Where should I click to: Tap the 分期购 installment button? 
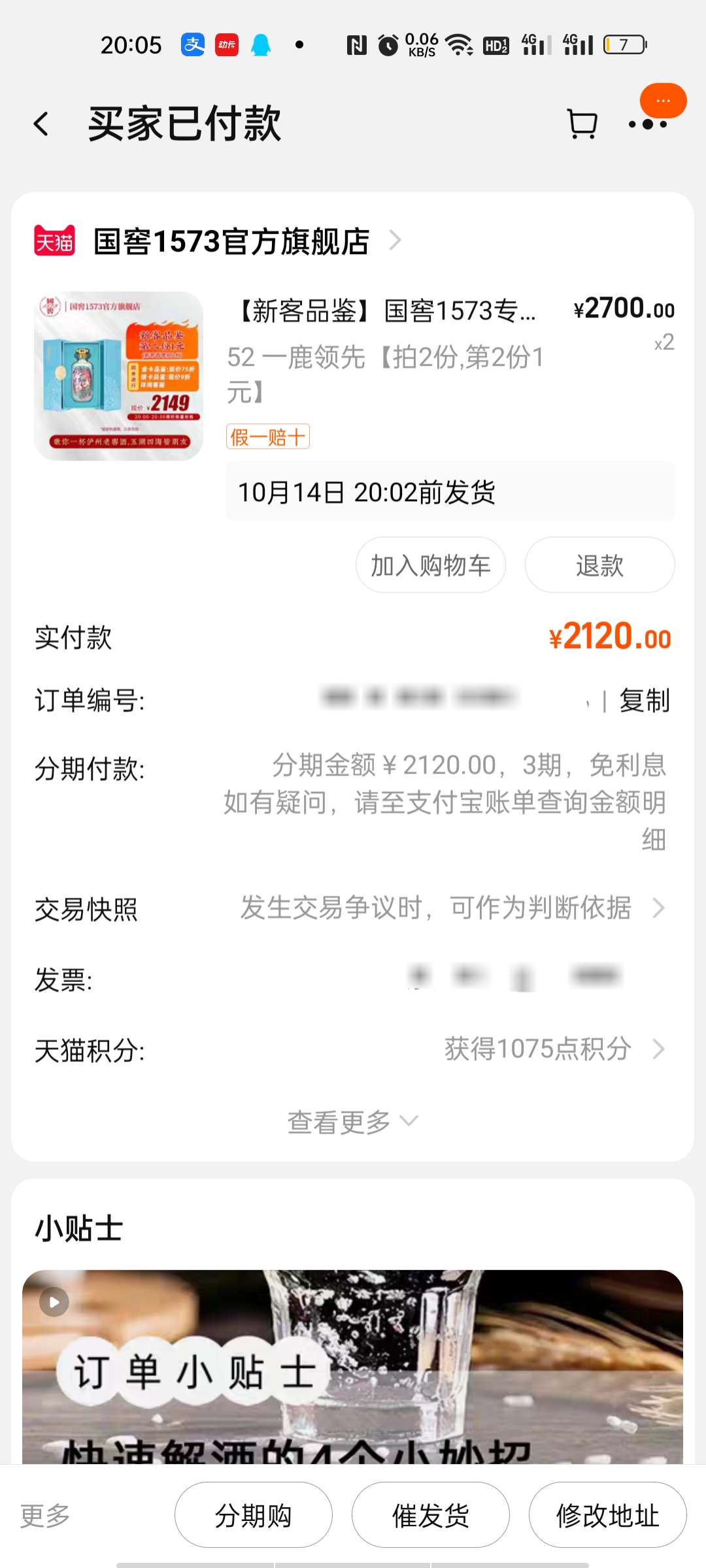pos(253,1515)
